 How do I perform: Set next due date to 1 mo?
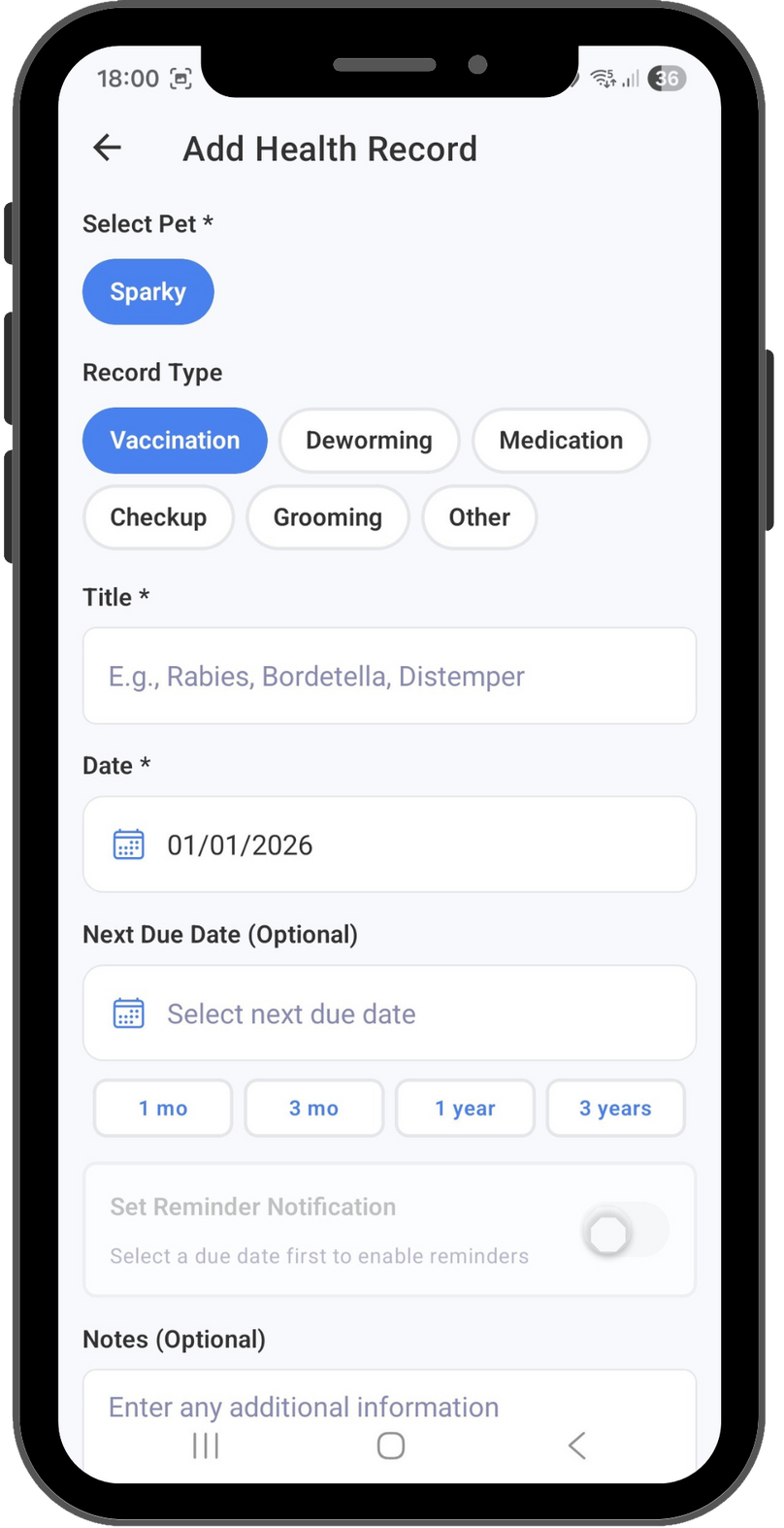click(x=163, y=1108)
